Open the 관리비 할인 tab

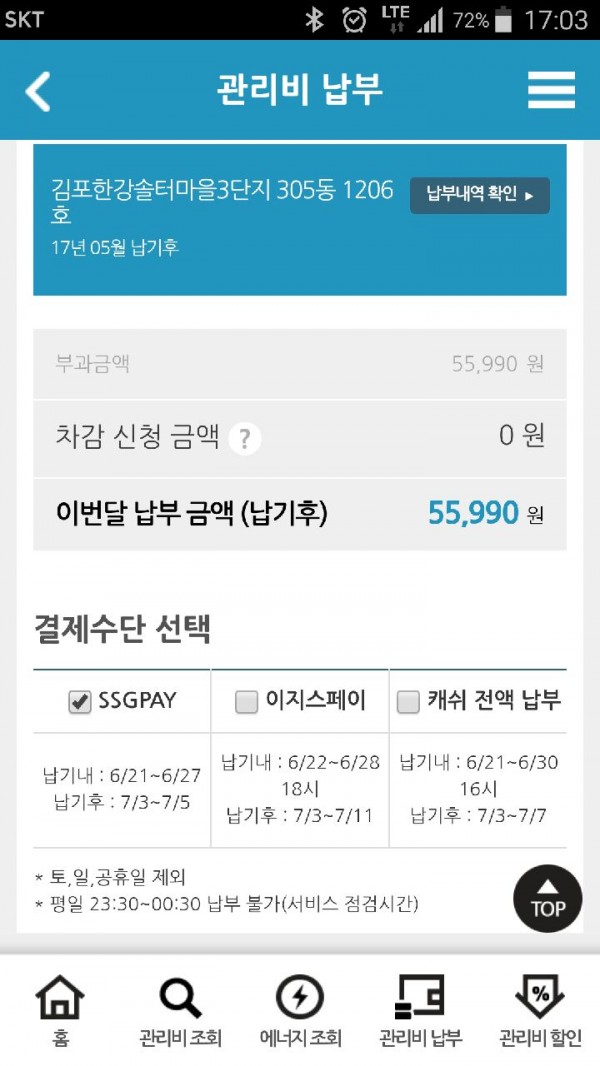coord(540,1010)
